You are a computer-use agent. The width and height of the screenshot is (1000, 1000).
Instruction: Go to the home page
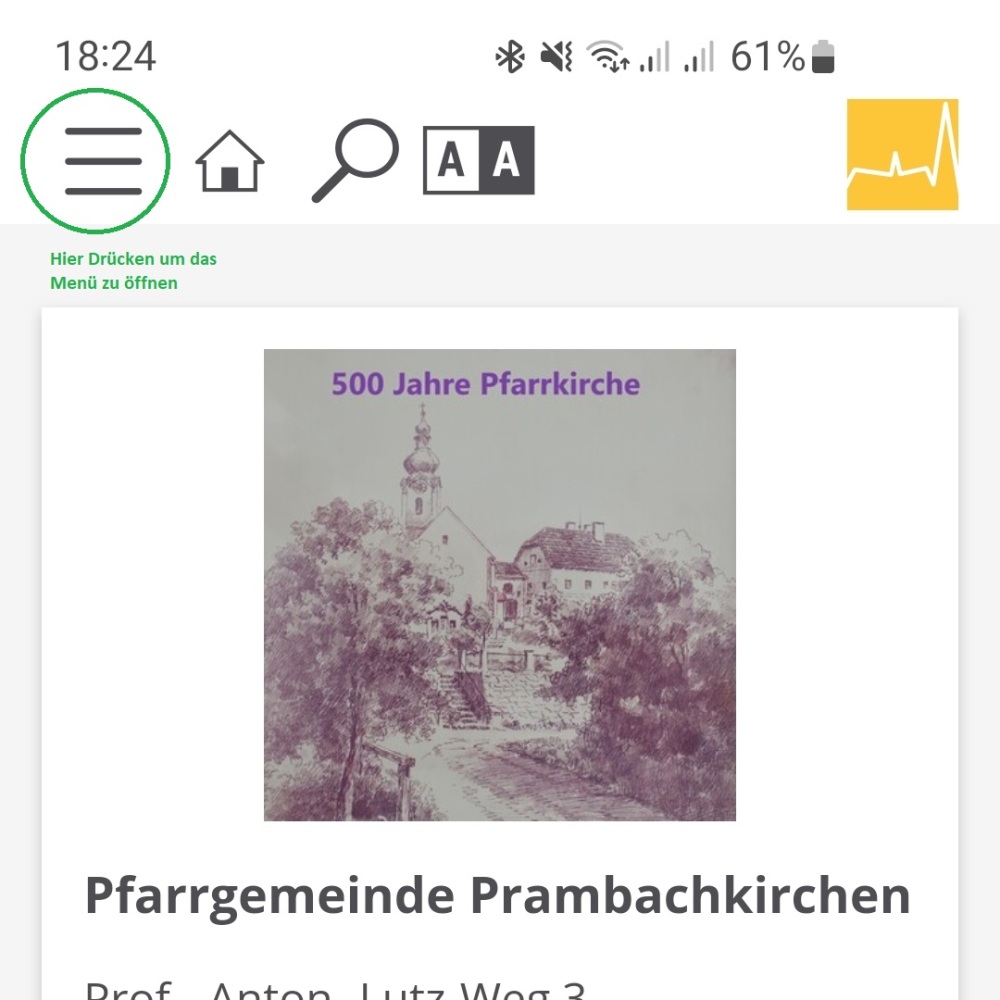click(230, 161)
